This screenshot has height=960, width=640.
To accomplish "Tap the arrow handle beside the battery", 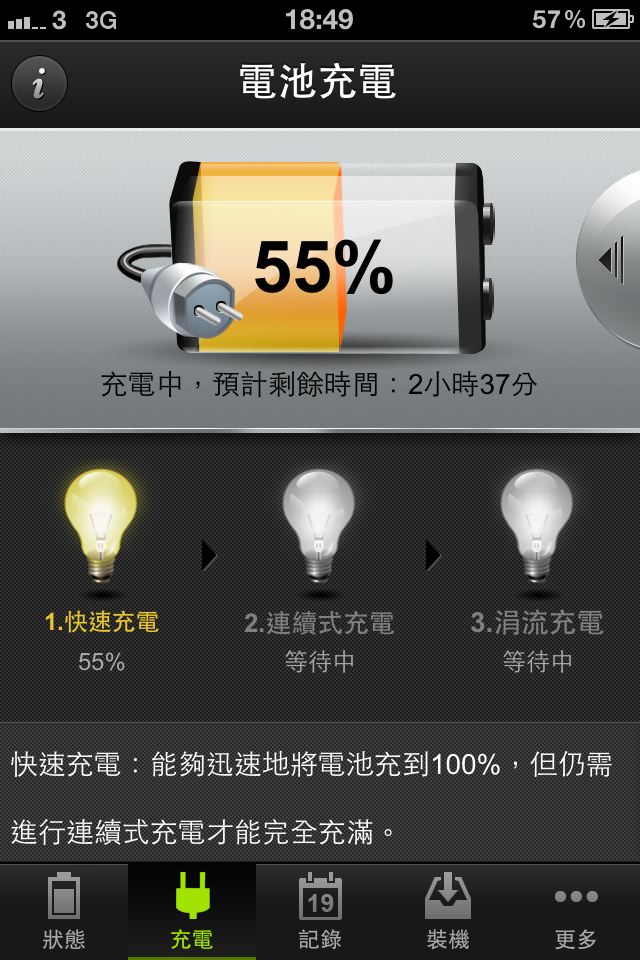I will coord(612,261).
